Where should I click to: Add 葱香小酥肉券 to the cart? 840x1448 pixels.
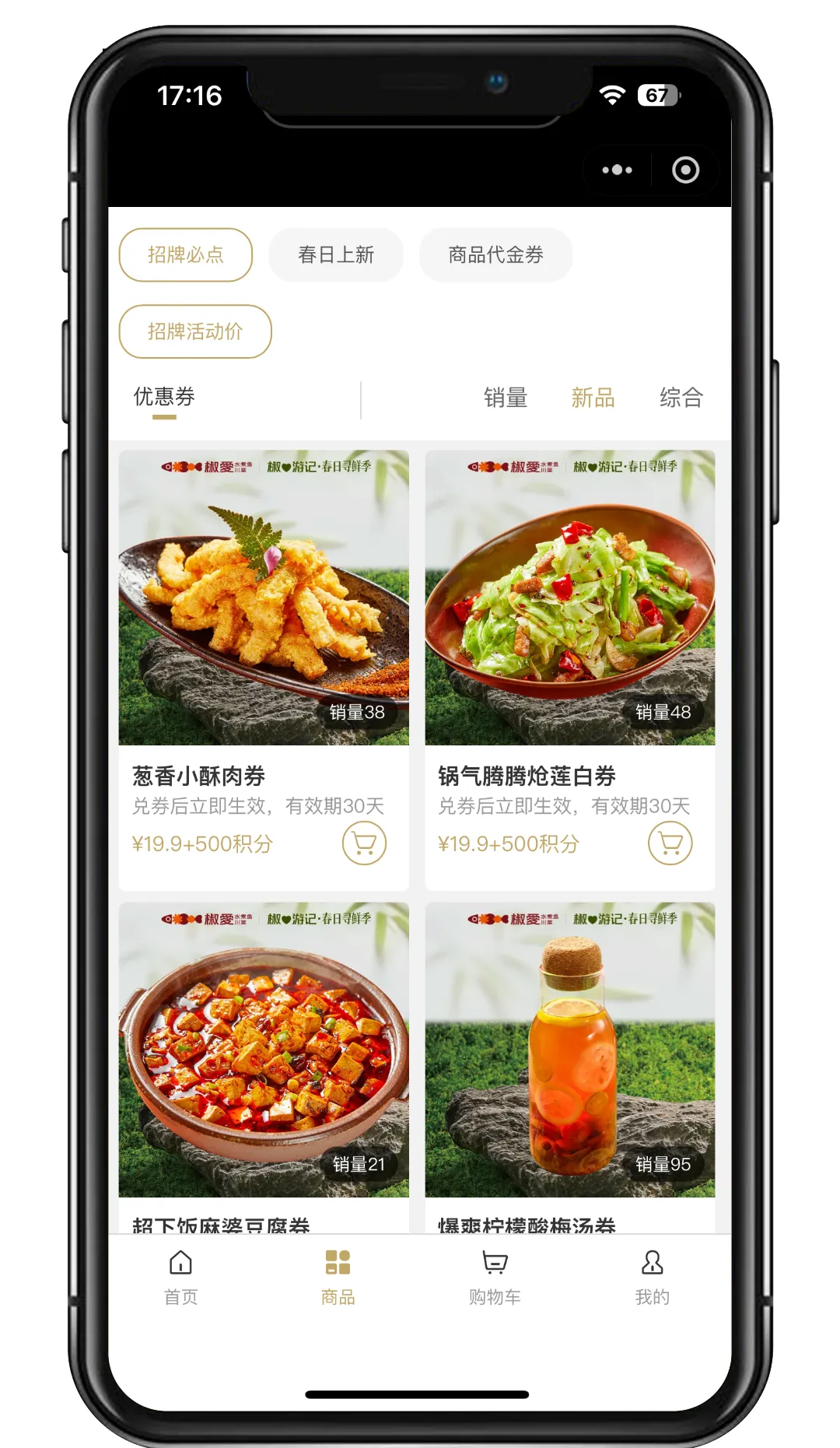(x=364, y=843)
